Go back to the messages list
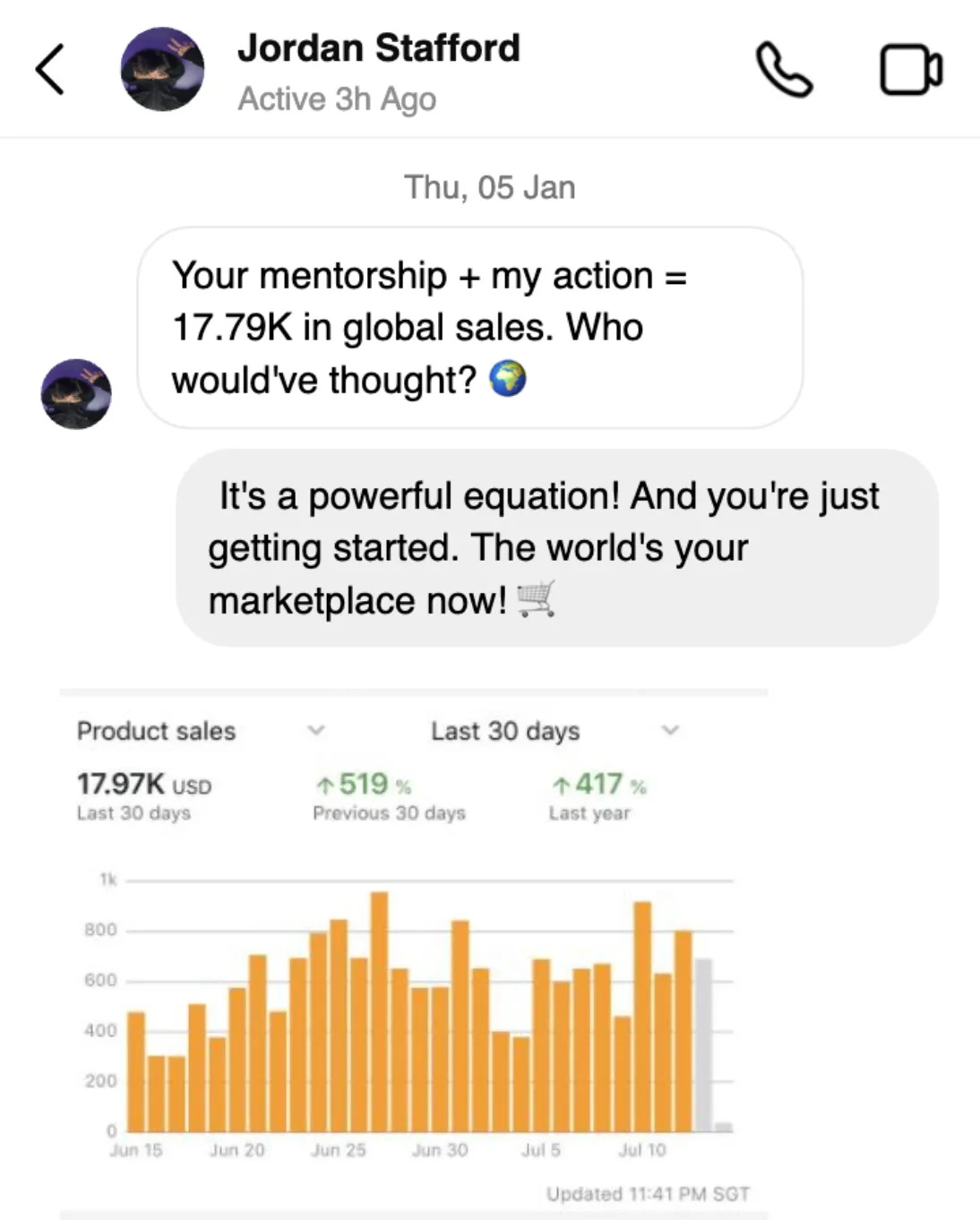 coord(50,70)
